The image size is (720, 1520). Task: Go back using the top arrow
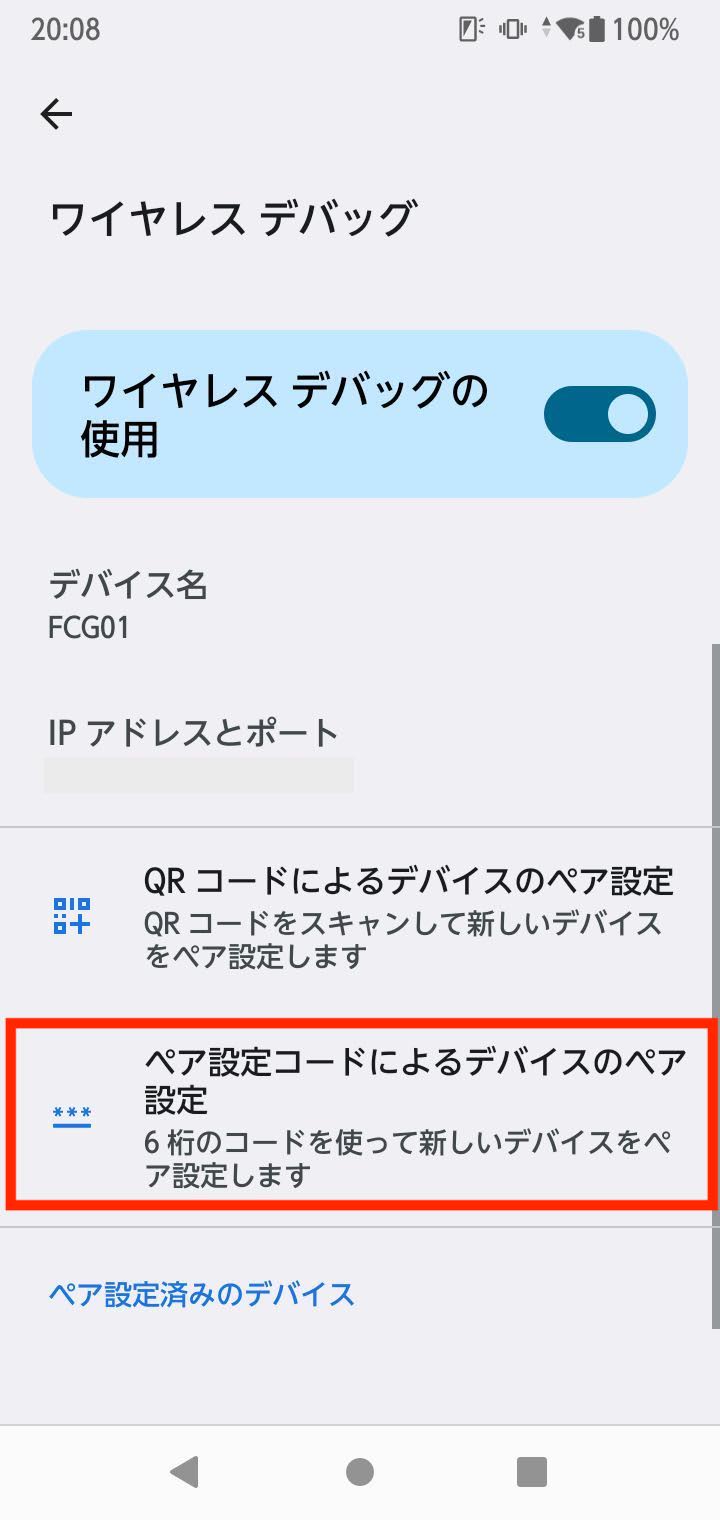(56, 115)
